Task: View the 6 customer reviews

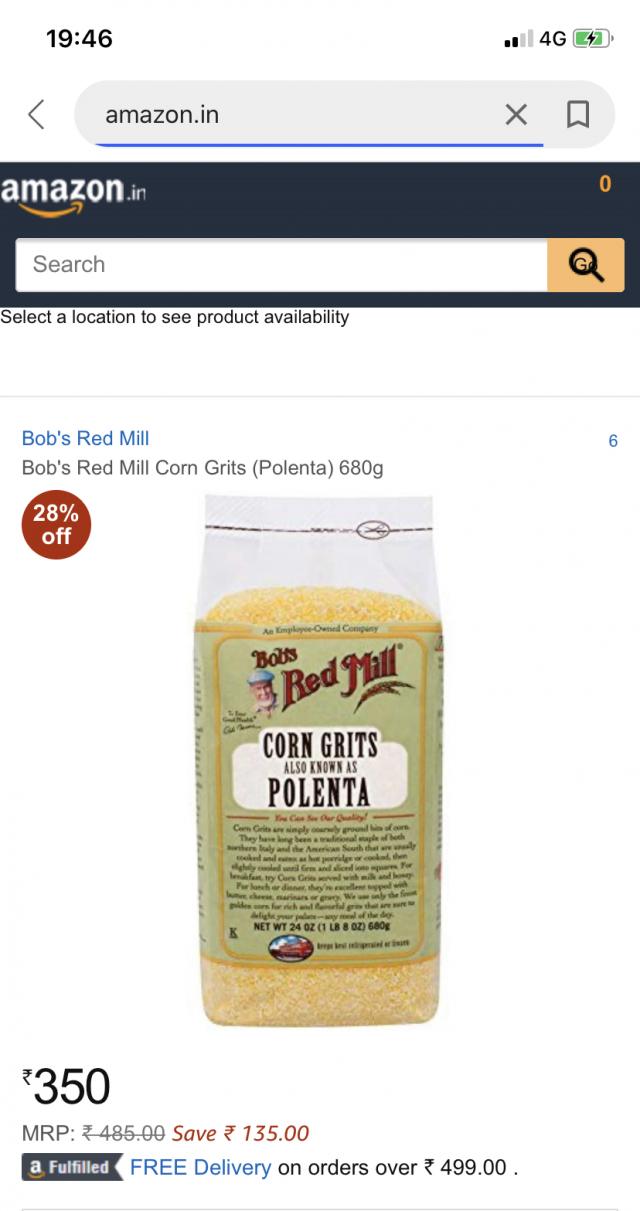Action: tap(612, 440)
